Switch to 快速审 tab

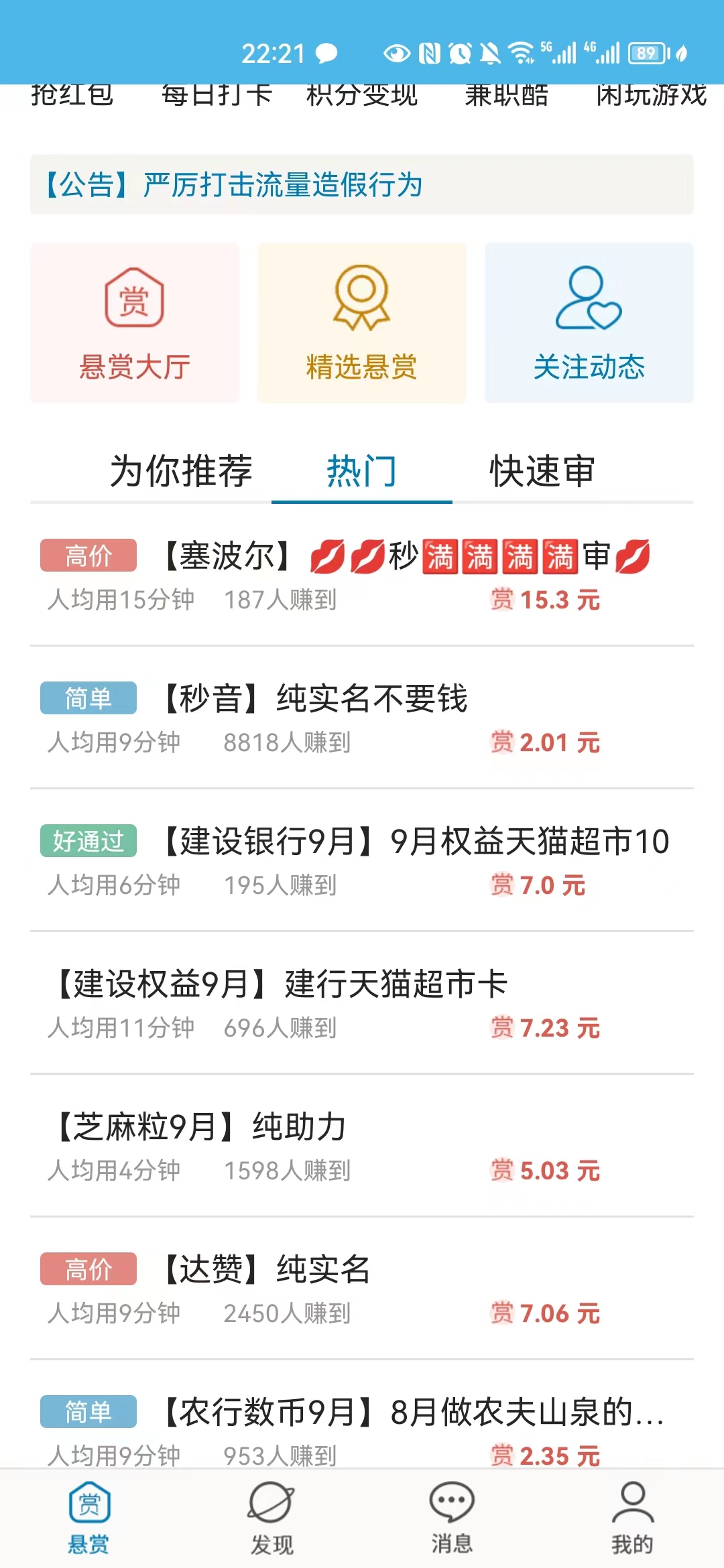click(542, 470)
